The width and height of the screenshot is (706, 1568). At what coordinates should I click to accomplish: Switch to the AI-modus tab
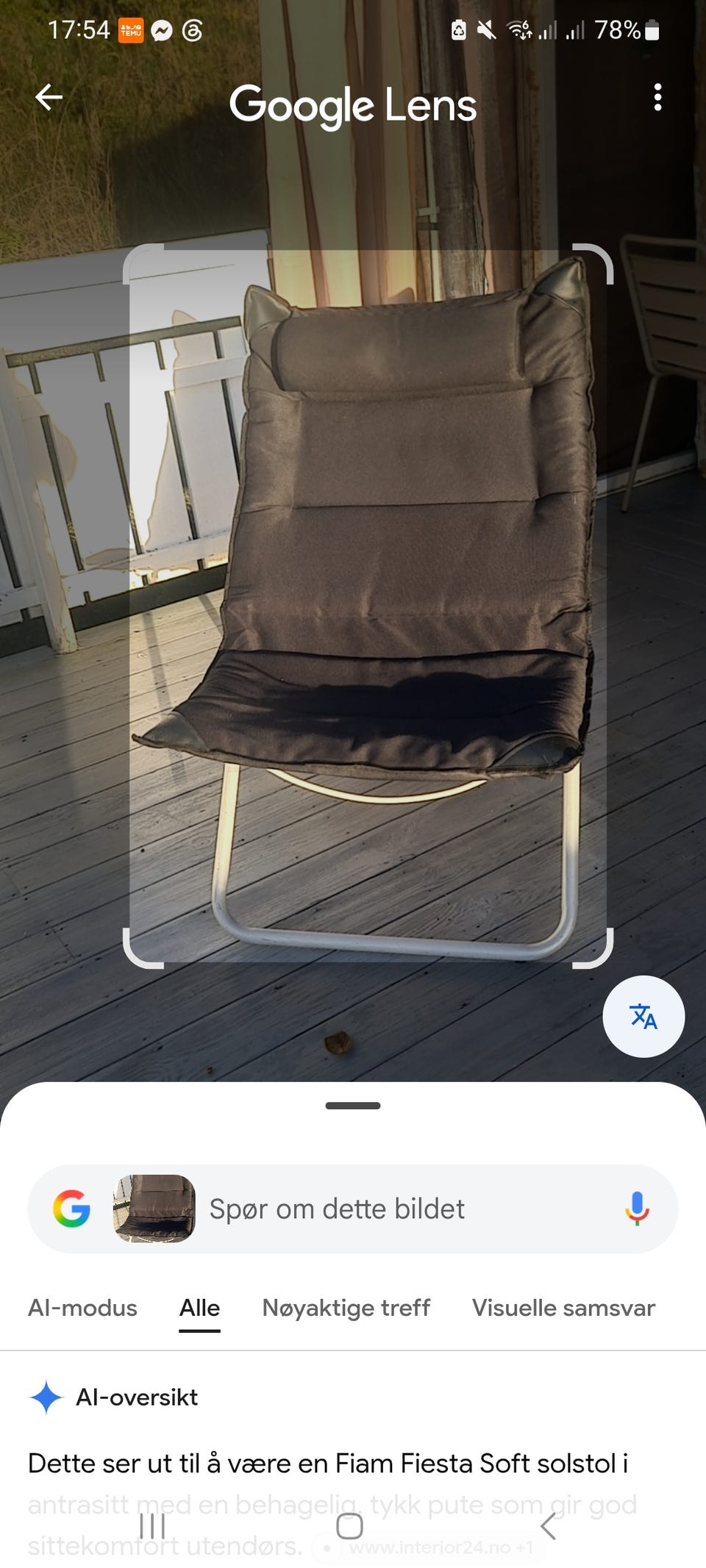(x=82, y=1308)
